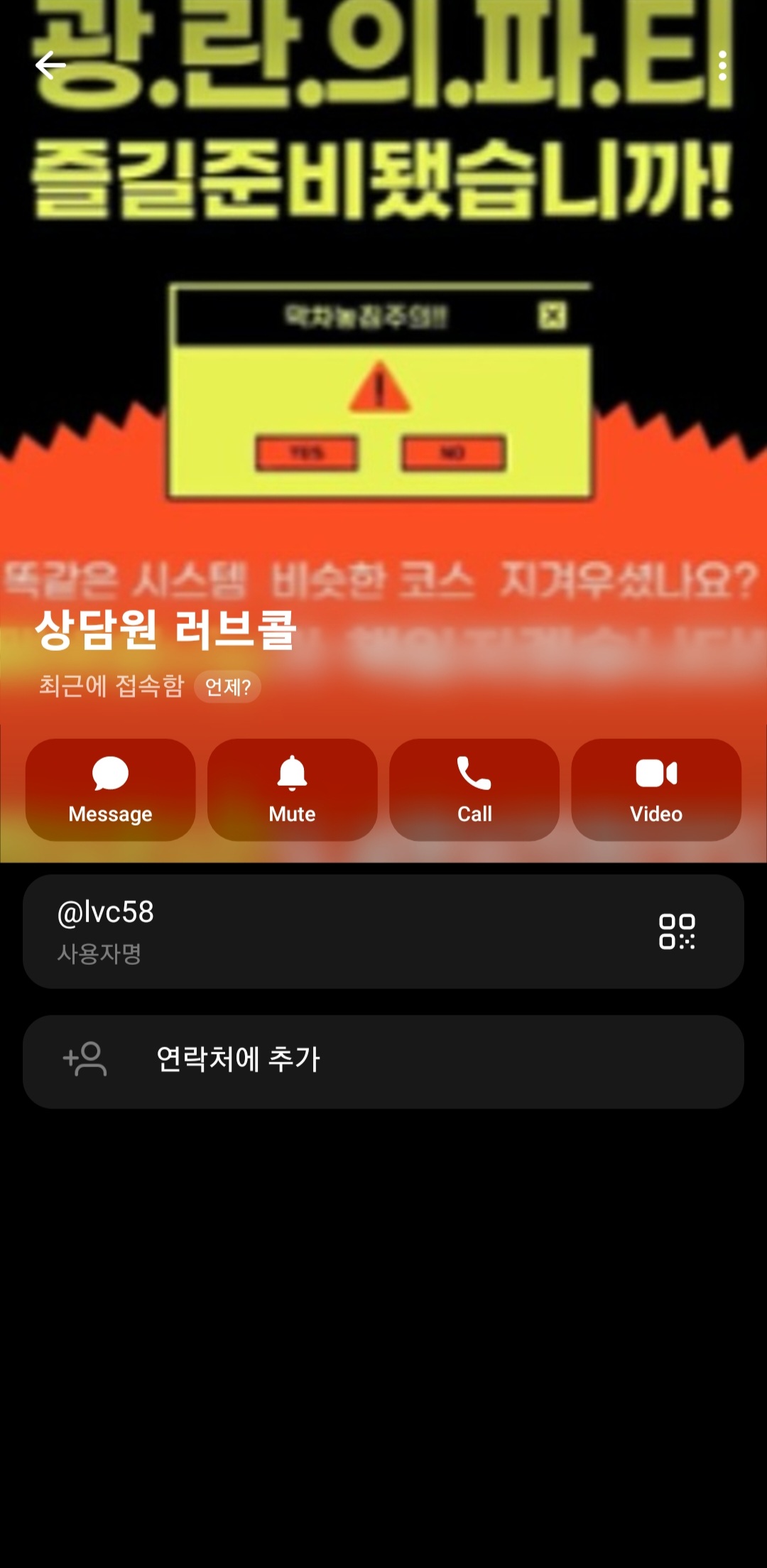Go back using the arrow icon
Screen dimensions: 767x1568
point(50,65)
